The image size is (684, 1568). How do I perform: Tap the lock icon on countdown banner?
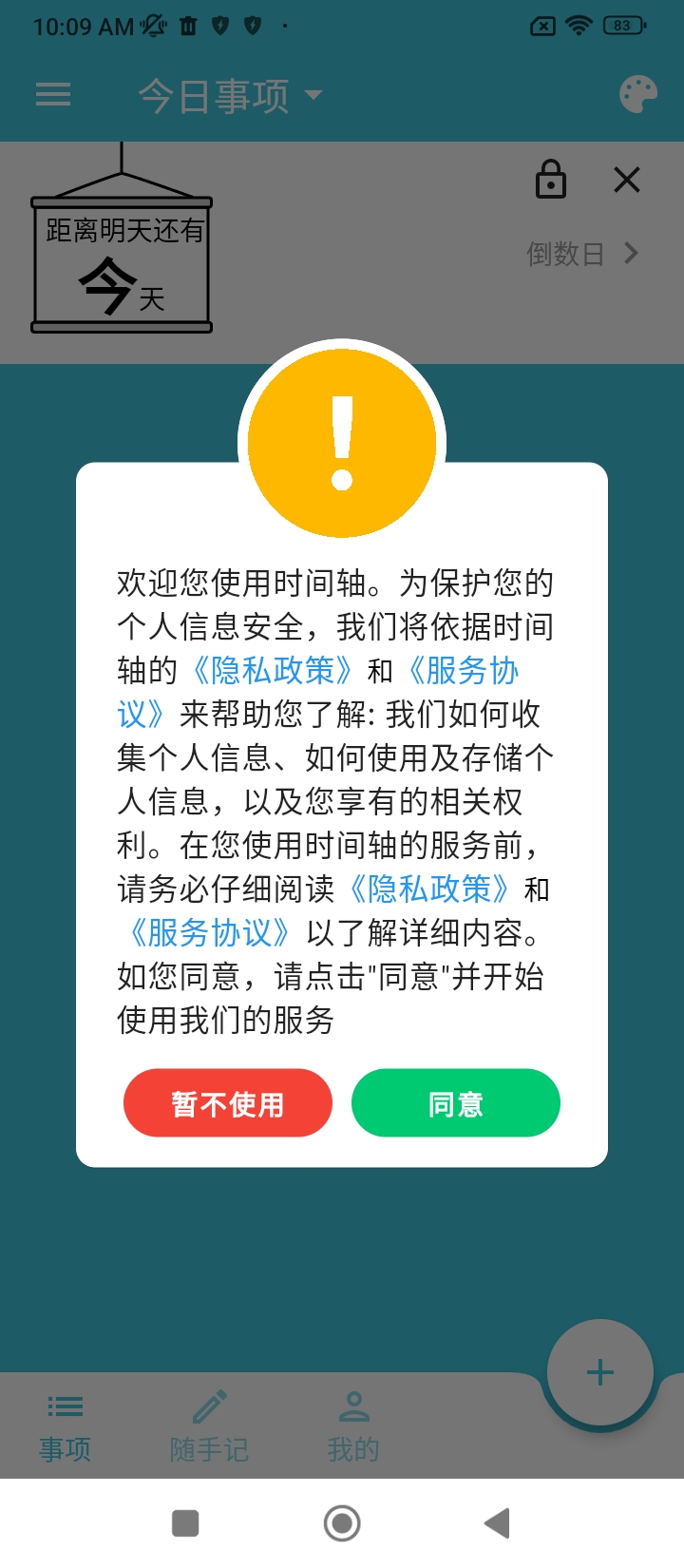[x=551, y=179]
